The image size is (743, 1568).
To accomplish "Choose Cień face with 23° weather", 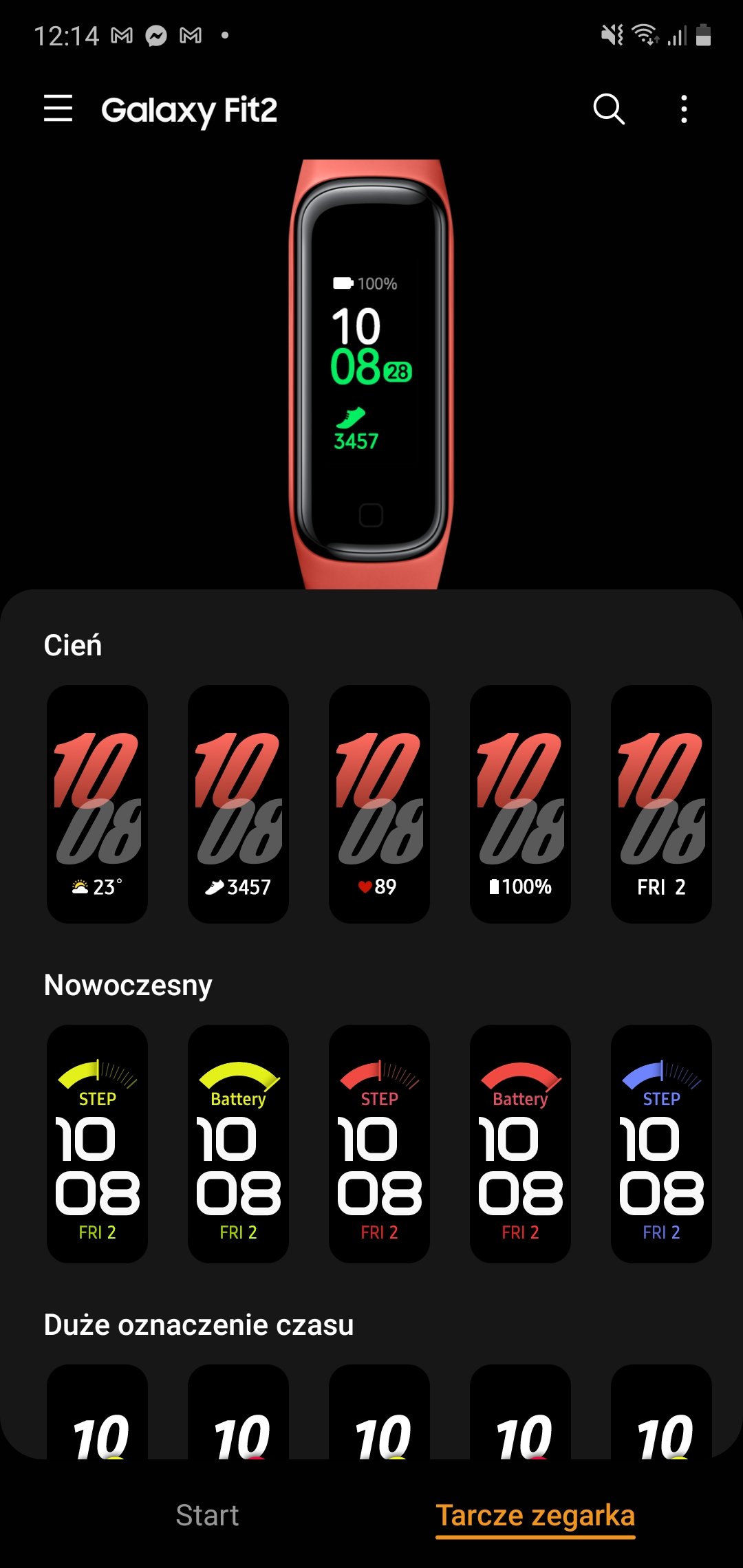I will coord(97,804).
